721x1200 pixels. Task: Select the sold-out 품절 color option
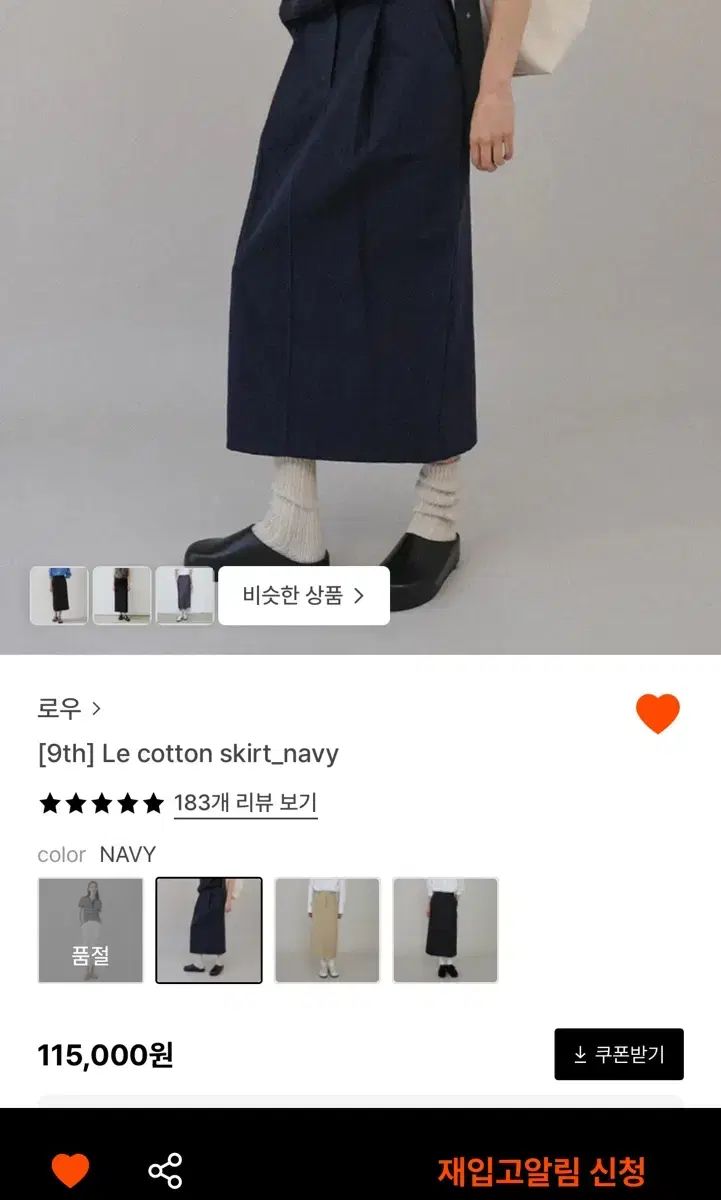91,930
